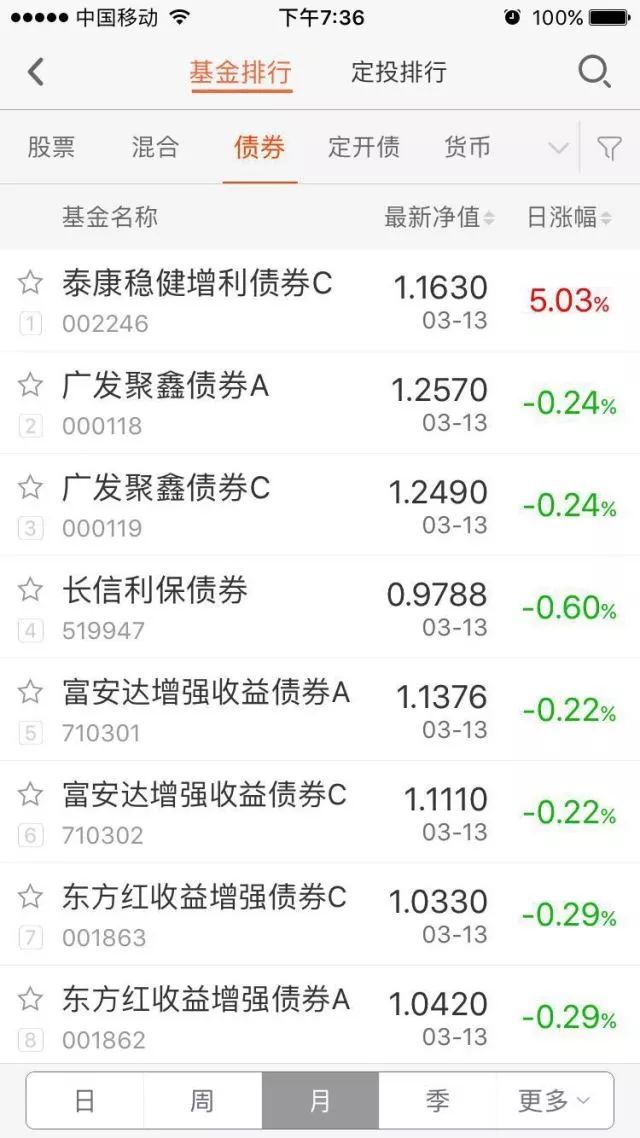The image size is (640, 1138).
Task: Go back with the top-left arrow
Action: tap(36, 72)
